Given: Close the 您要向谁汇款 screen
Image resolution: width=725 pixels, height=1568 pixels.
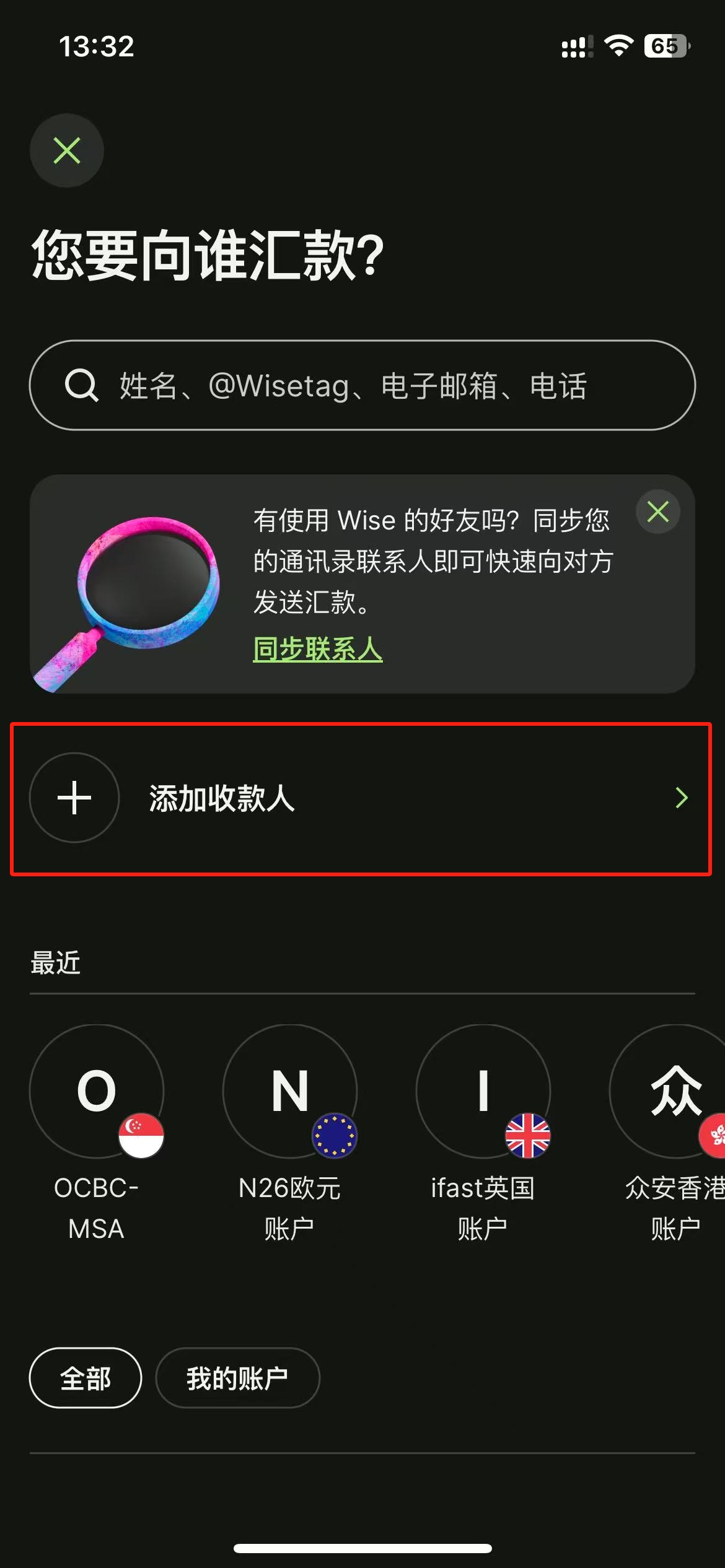Looking at the screenshot, I should [x=66, y=150].
